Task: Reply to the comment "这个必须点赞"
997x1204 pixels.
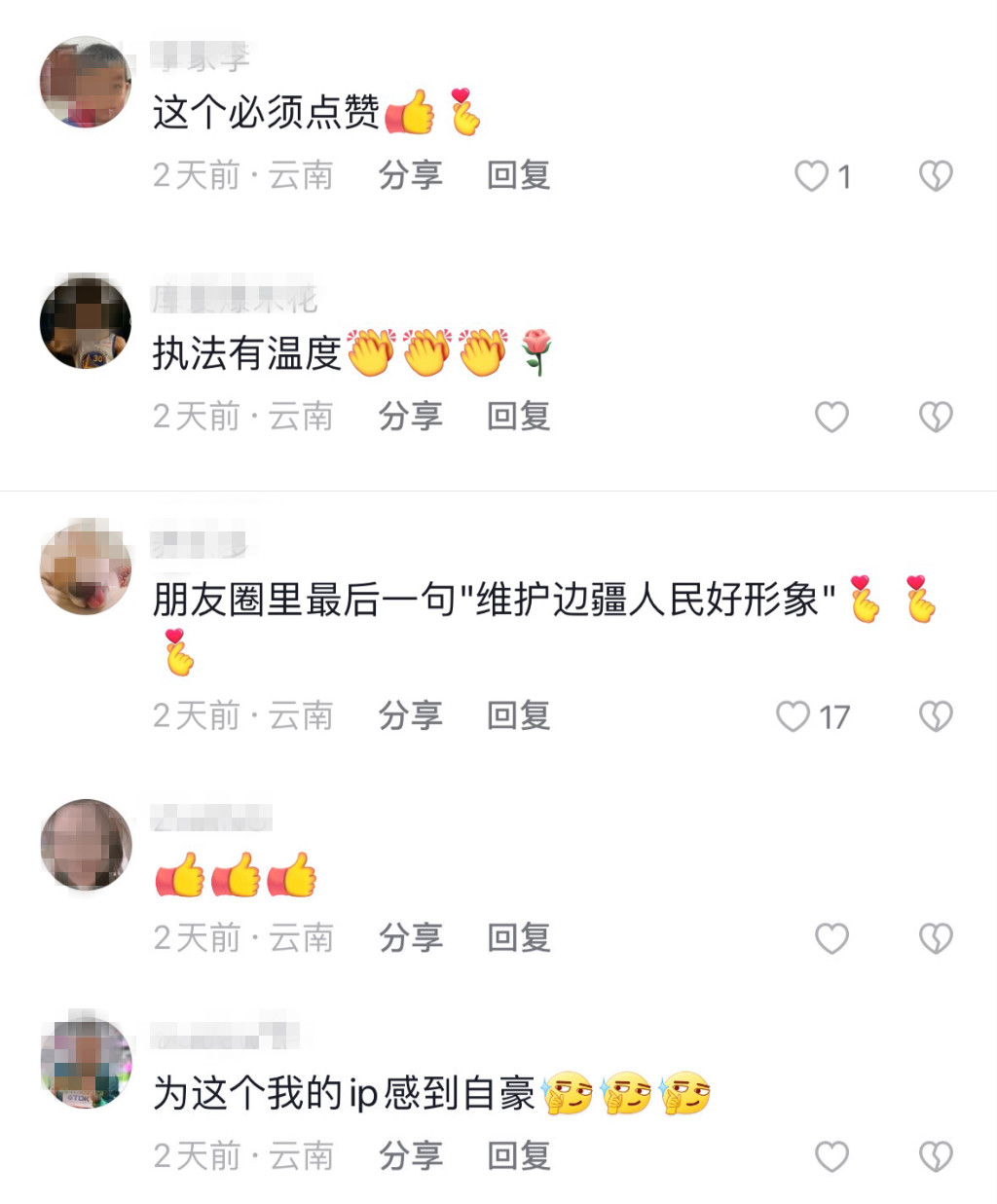Action: (x=518, y=176)
